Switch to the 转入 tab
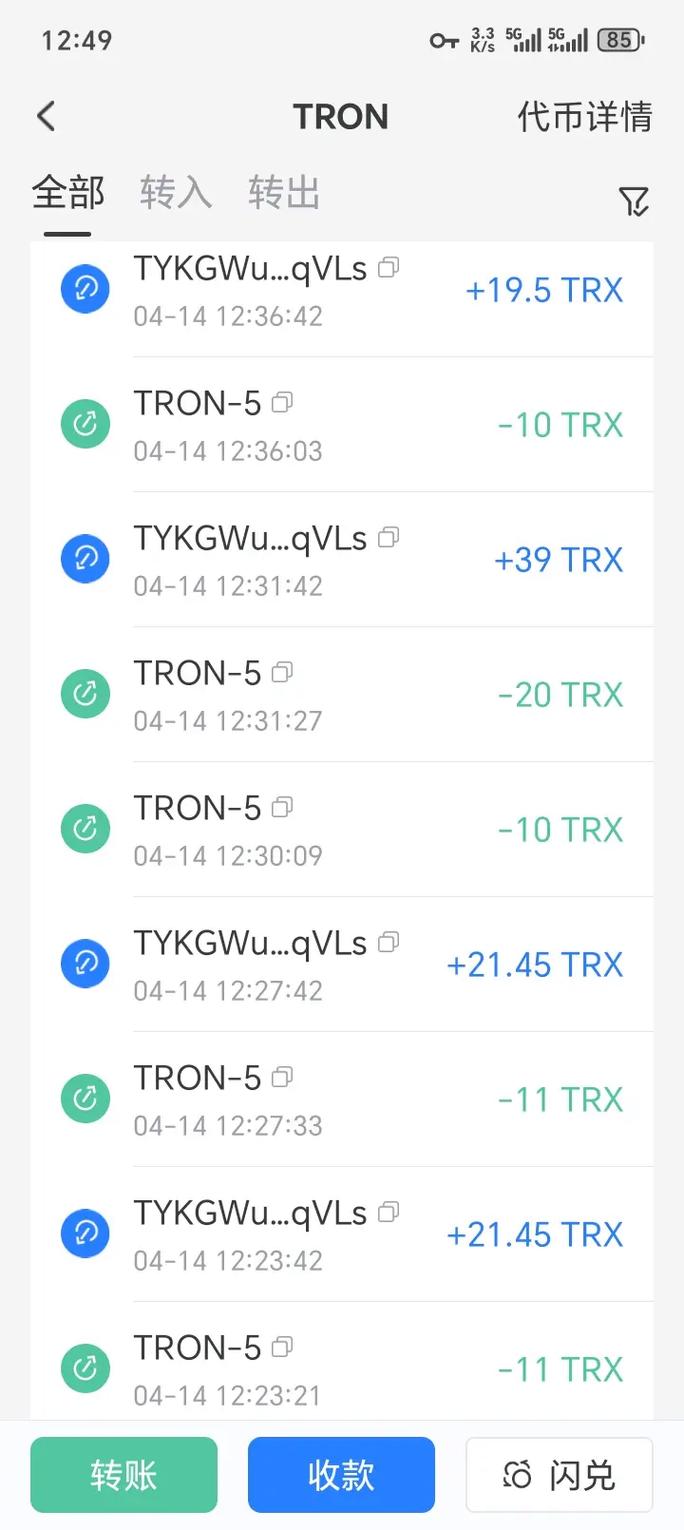Image resolution: width=684 pixels, height=1530 pixels. tap(176, 192)
